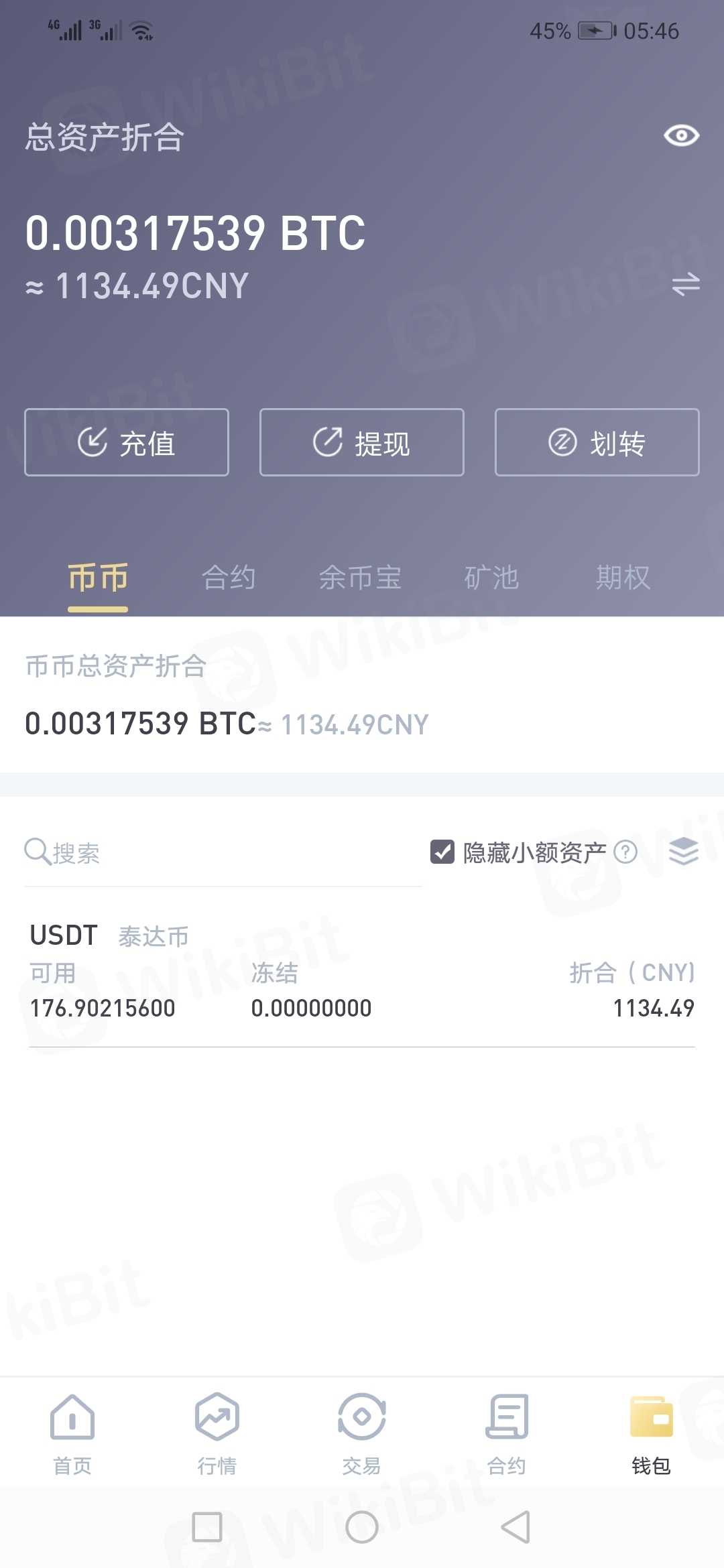Open the USDT 泰达币 asset row
The image size is (724, 1568).
(x=362, y=972)
